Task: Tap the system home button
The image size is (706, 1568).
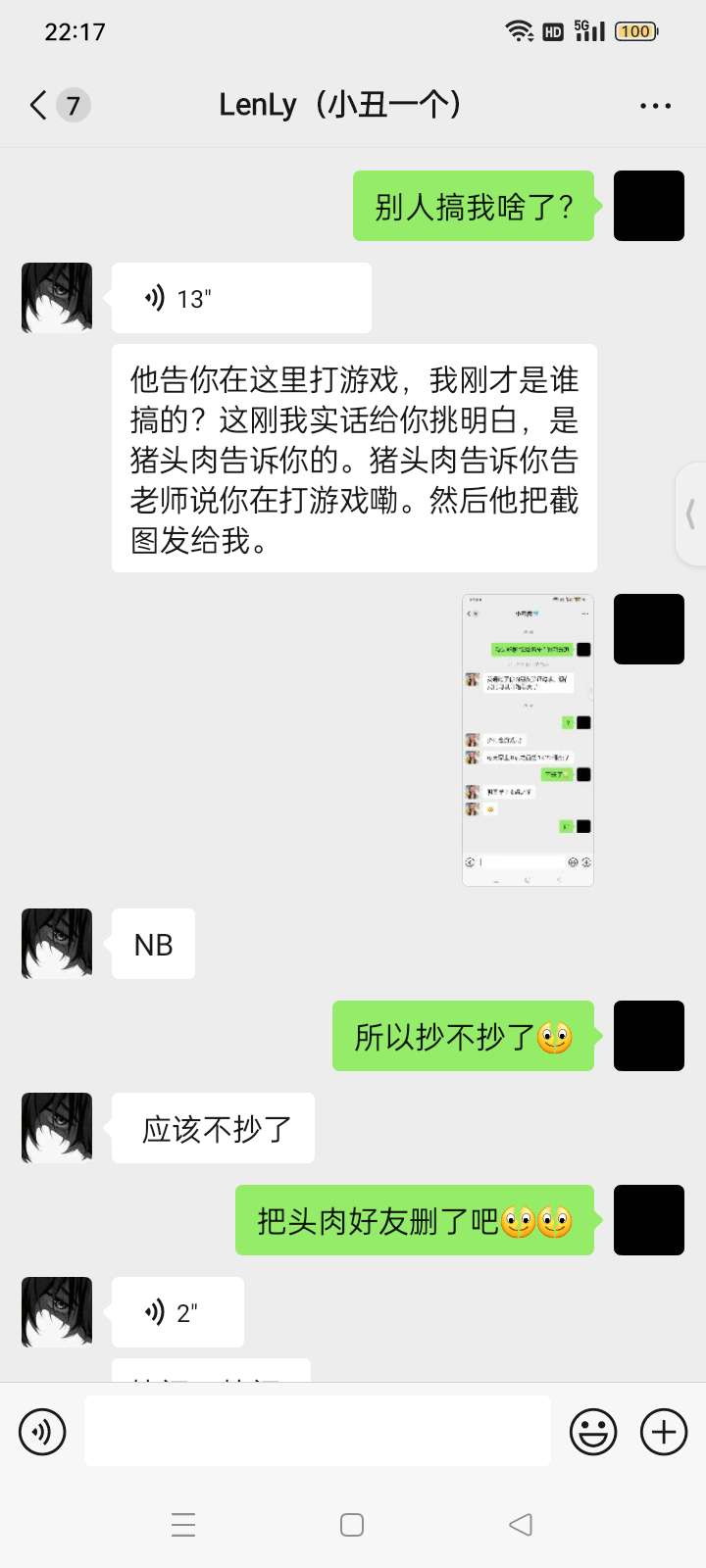Action: click(352, 1525)
